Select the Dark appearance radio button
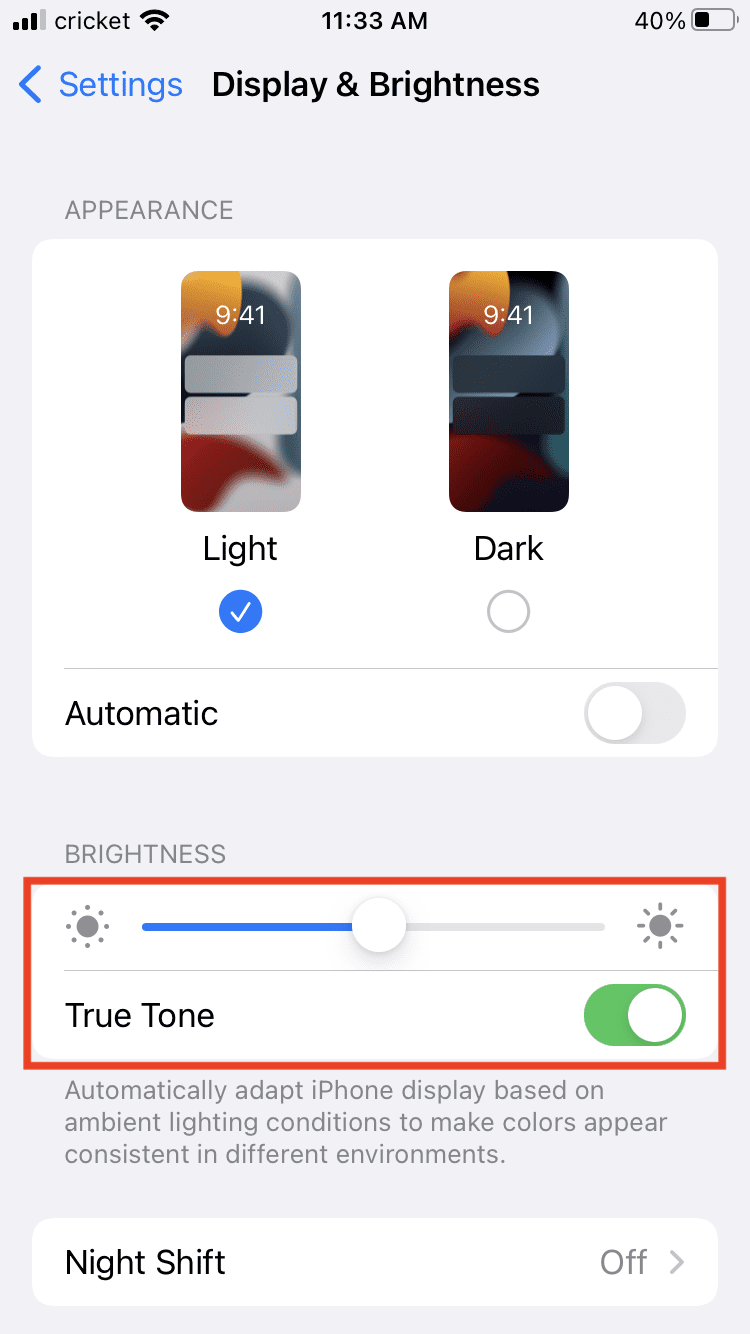 [508, 611]
